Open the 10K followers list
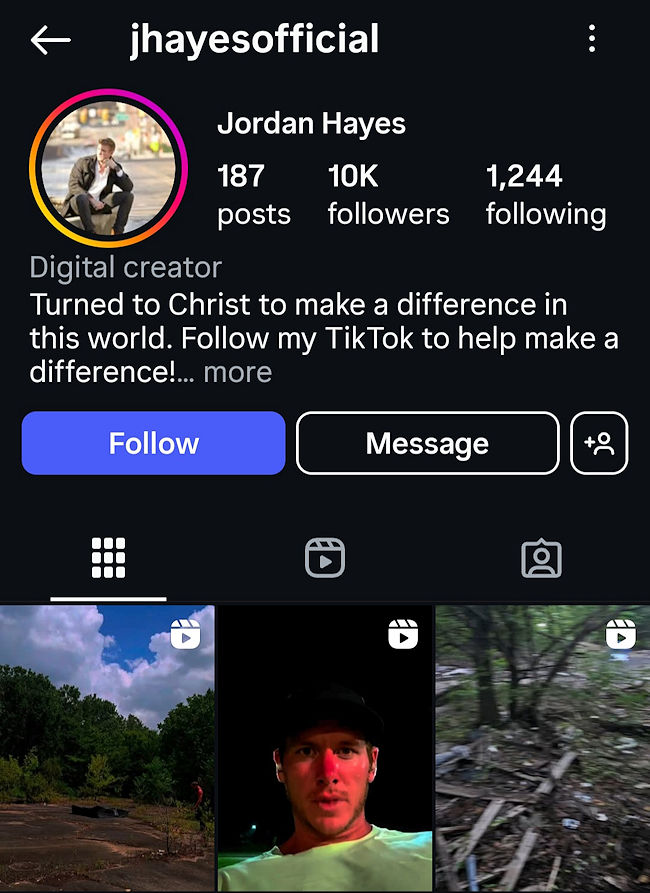 click(x=388, y=195)
